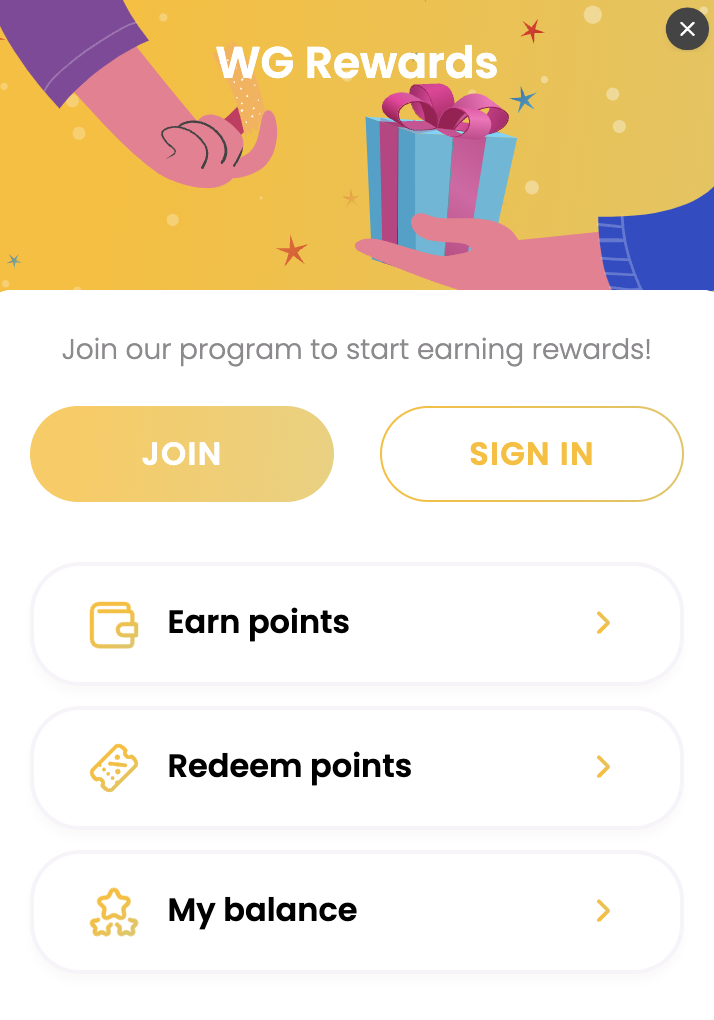Open the Earn points row
The image size is (714, 1020).
(357, 623)
